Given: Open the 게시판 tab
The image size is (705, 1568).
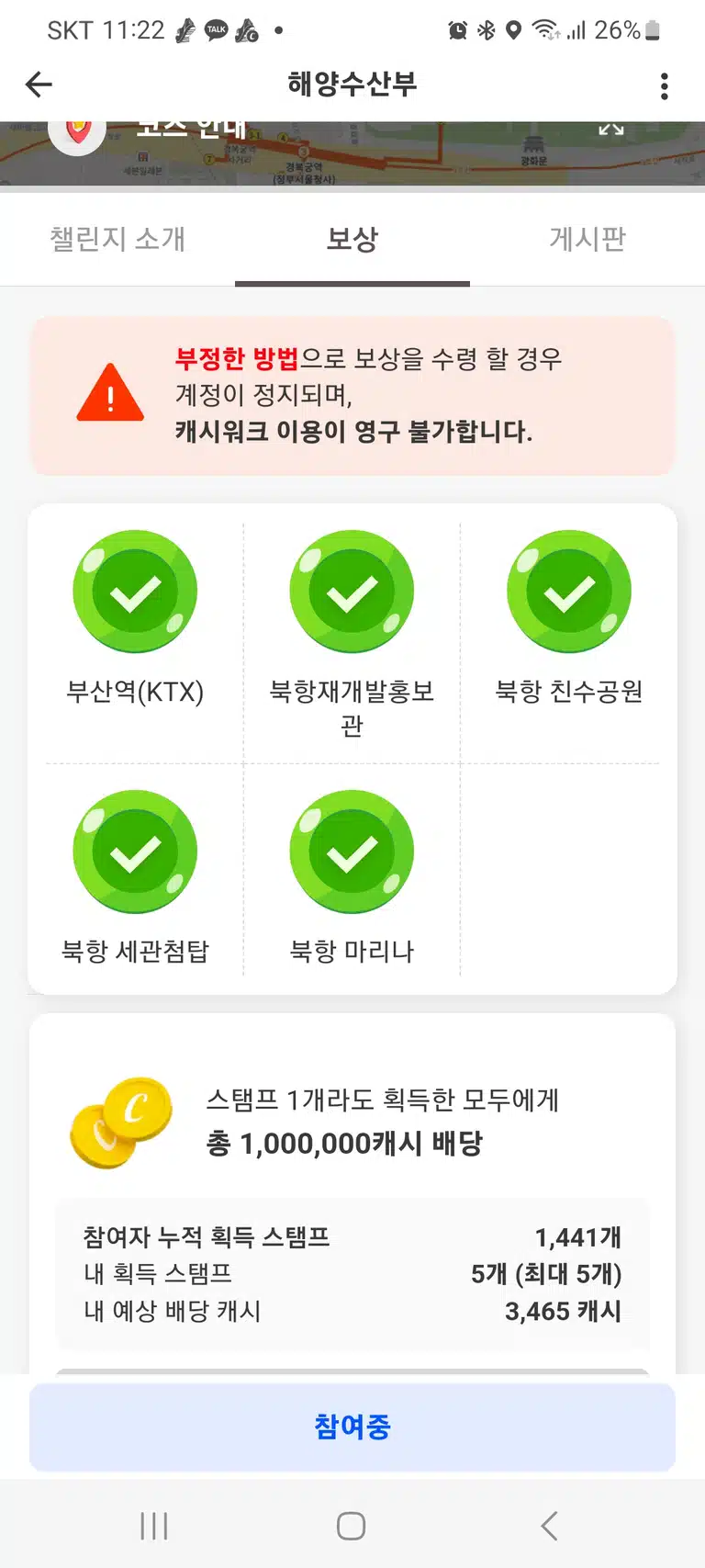Looking at the screenshot, I should [x=587, y=239].
